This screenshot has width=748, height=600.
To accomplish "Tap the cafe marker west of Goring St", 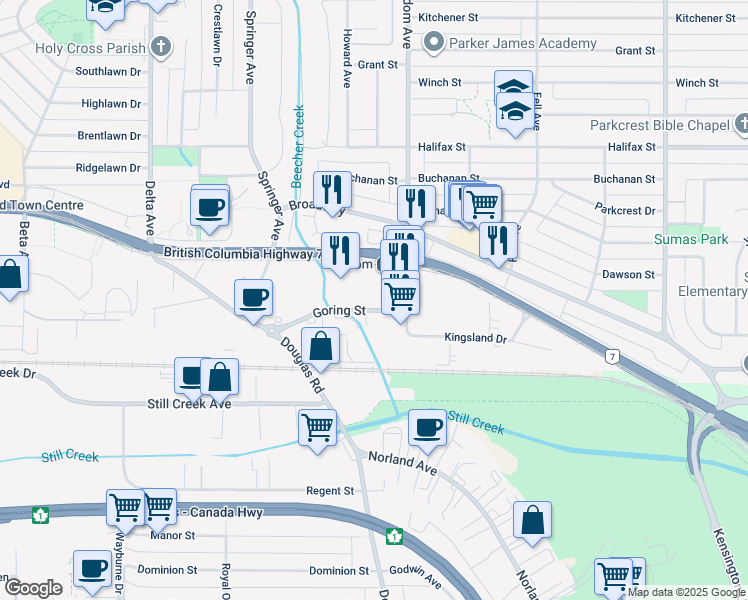I will pos(253,297).
